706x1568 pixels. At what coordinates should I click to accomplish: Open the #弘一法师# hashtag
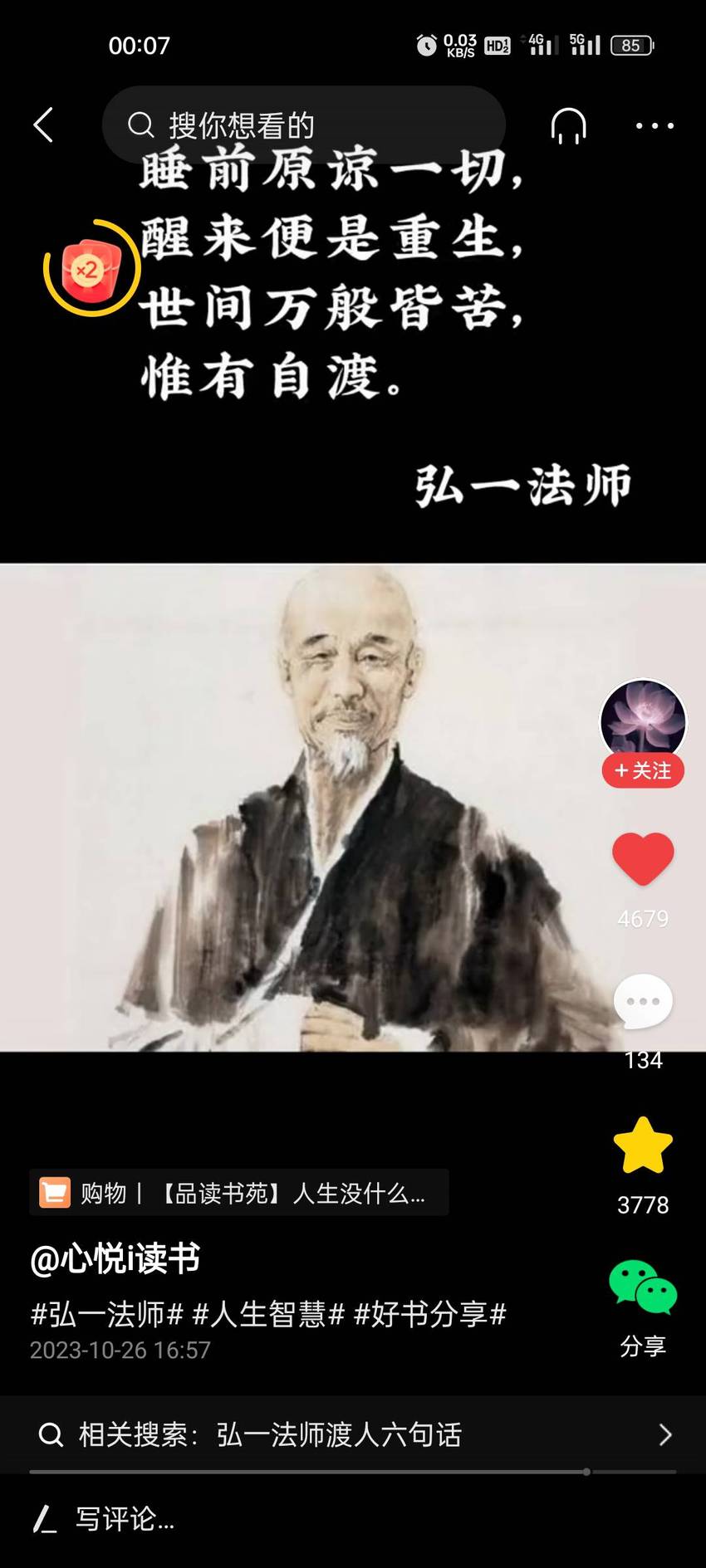point(107,1314)
